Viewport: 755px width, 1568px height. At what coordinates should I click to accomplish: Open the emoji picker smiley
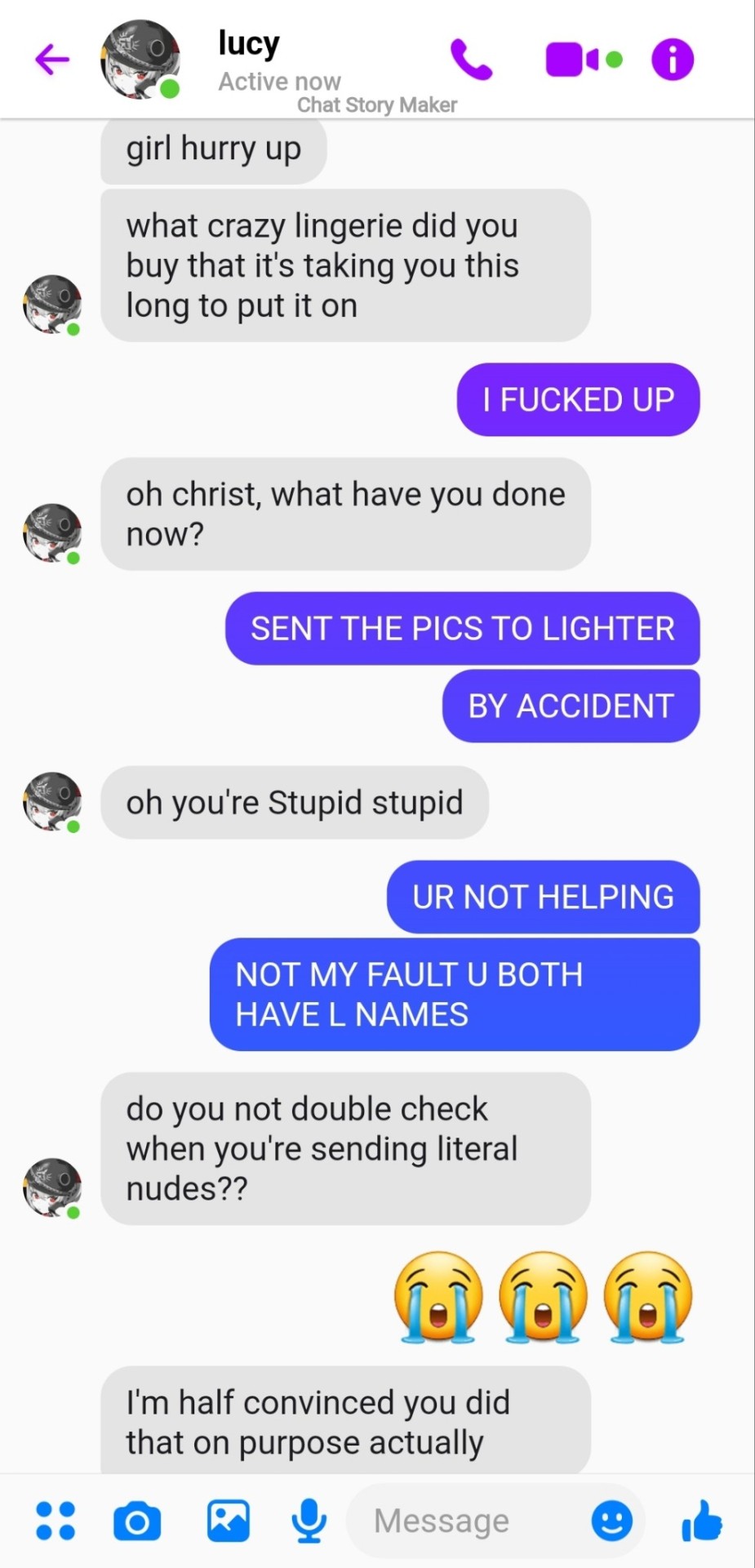pyautogui.click(x=611, y=1521)
